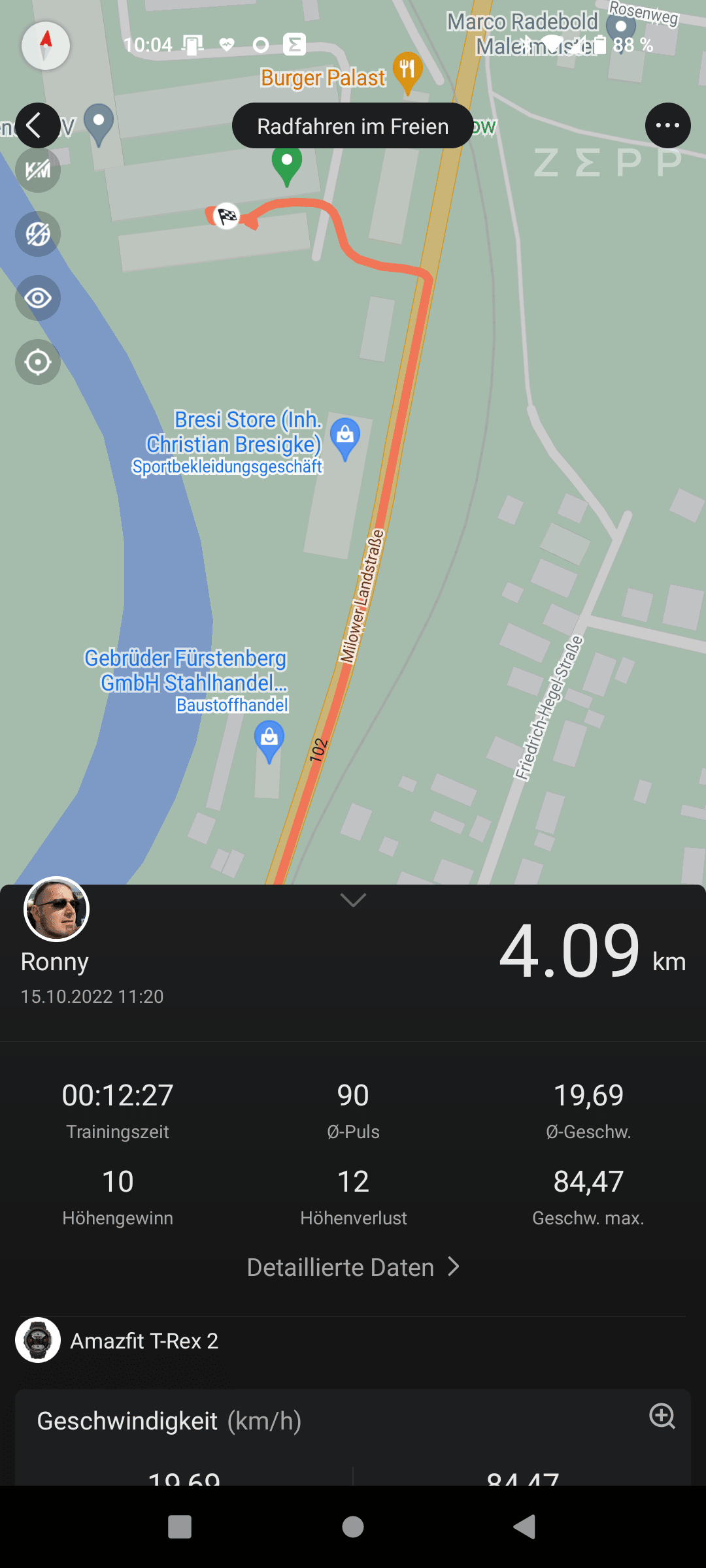This screenshot has height=1568, width=706.
Task: Toggle the crossed-out map layer button
Action: point(38,234)
